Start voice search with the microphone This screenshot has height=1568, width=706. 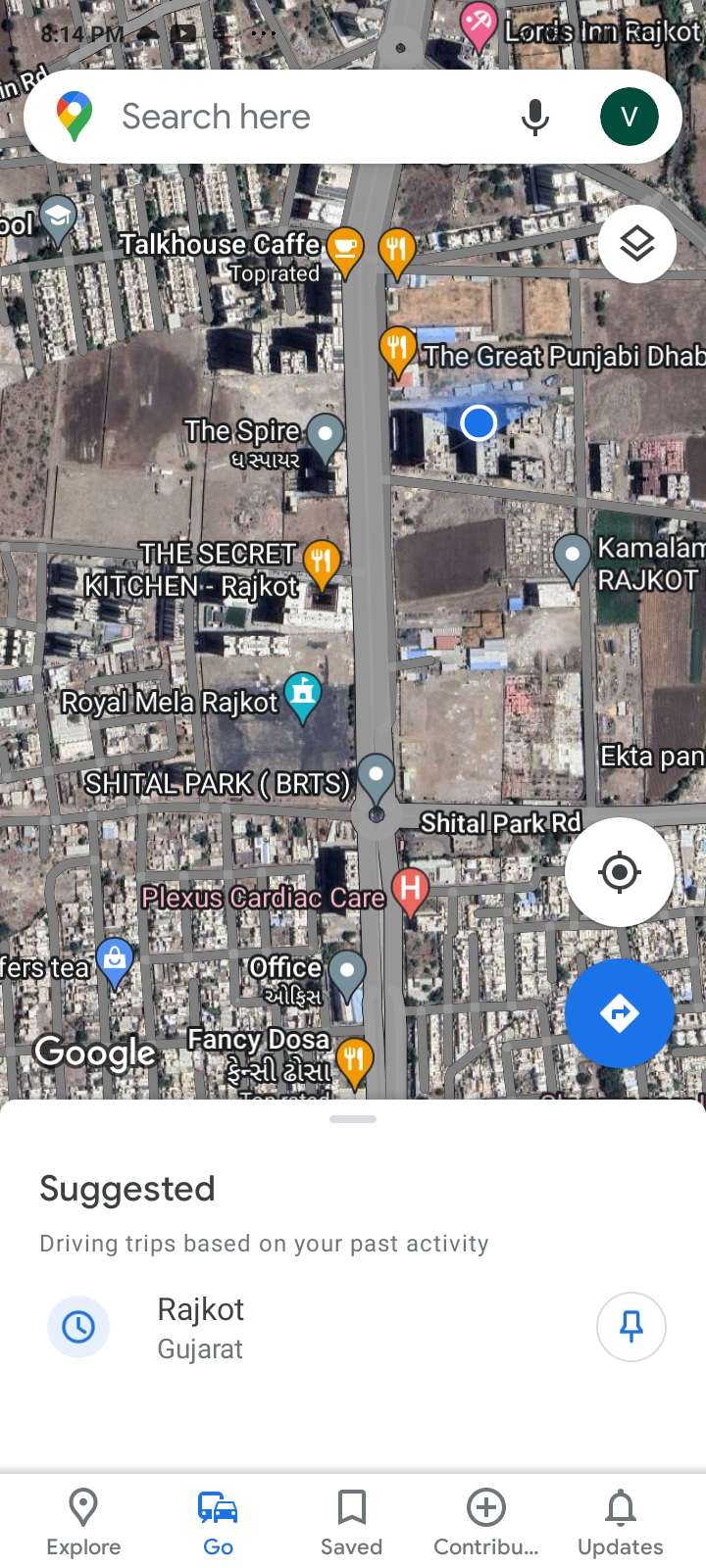[534, 117]
